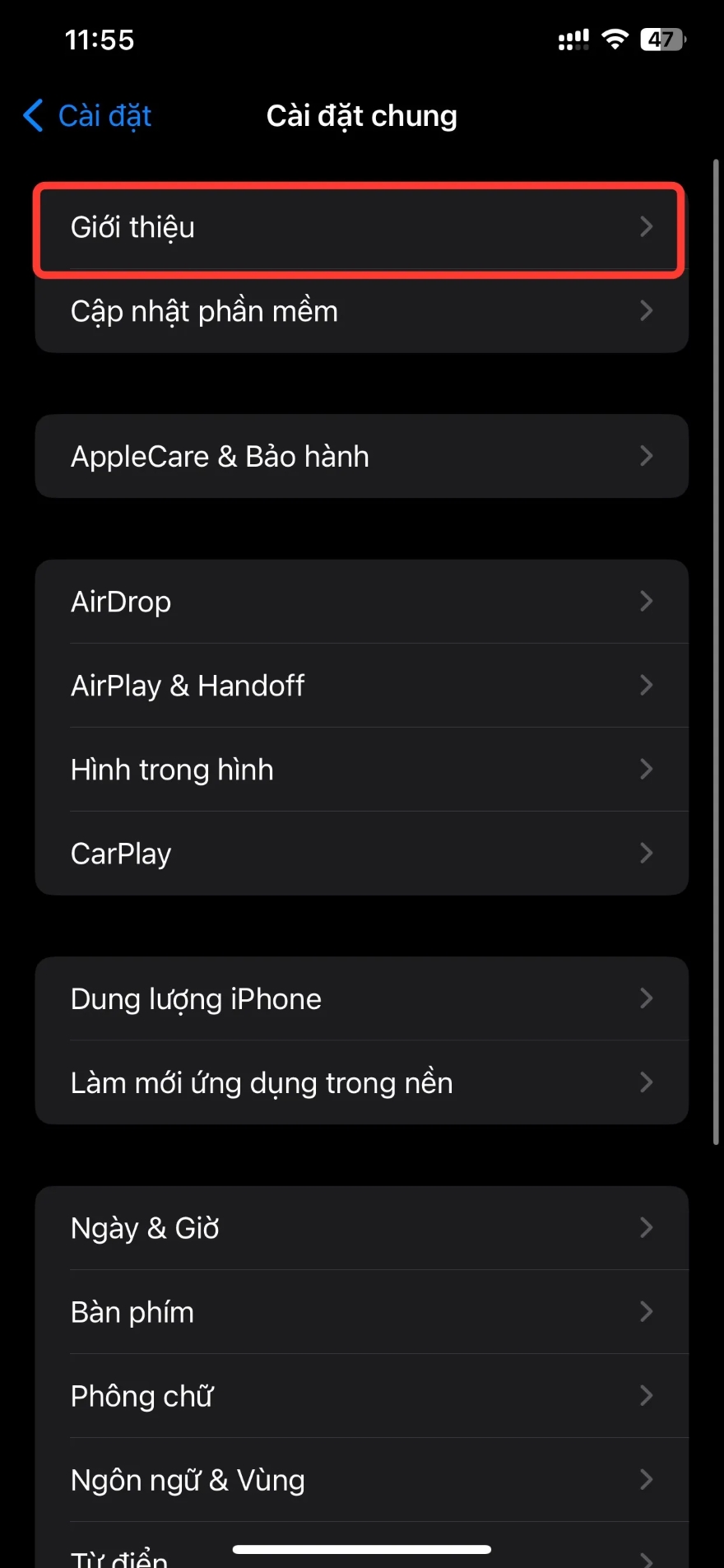Open AirDrop settings
Viewport: 724px width, 1568px height.
(x=362, y=601)
